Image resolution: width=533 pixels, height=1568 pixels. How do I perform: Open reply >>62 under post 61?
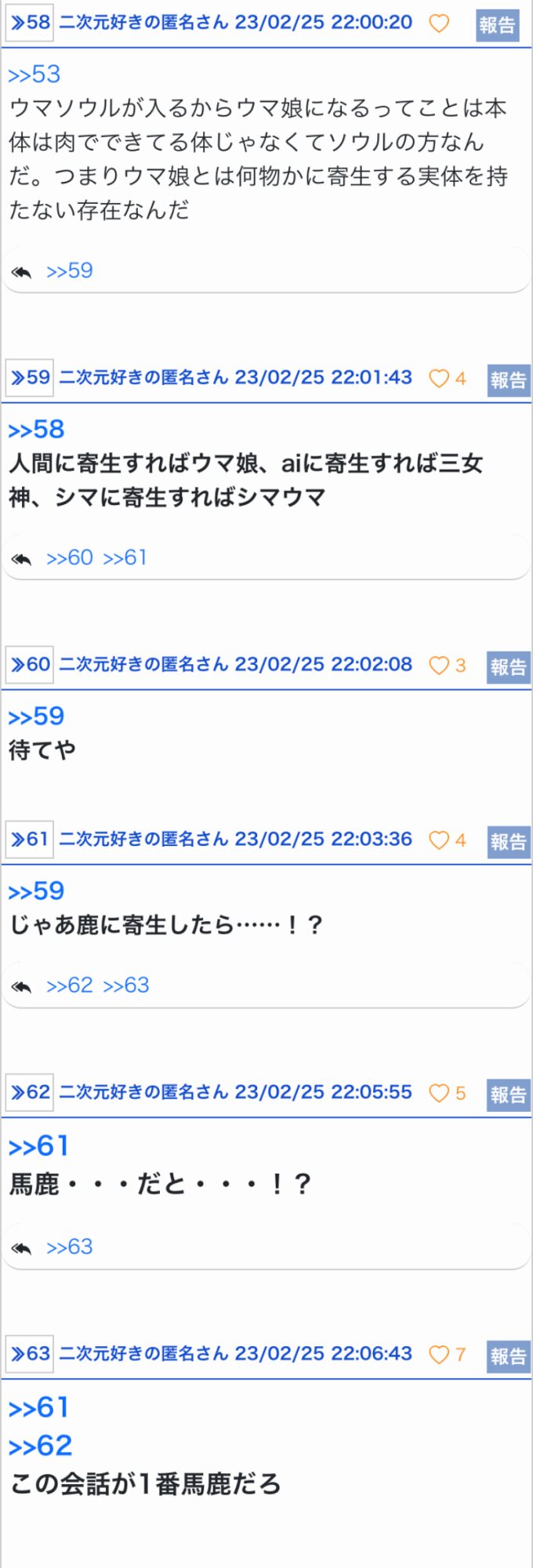coord(70,985)
